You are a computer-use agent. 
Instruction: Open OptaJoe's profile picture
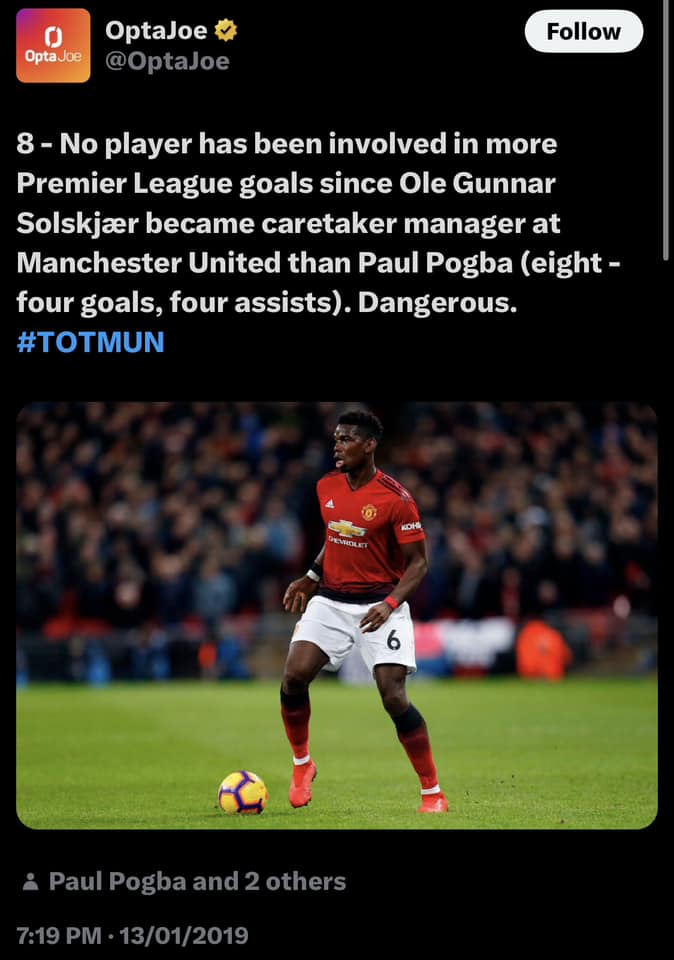point(53,45)
